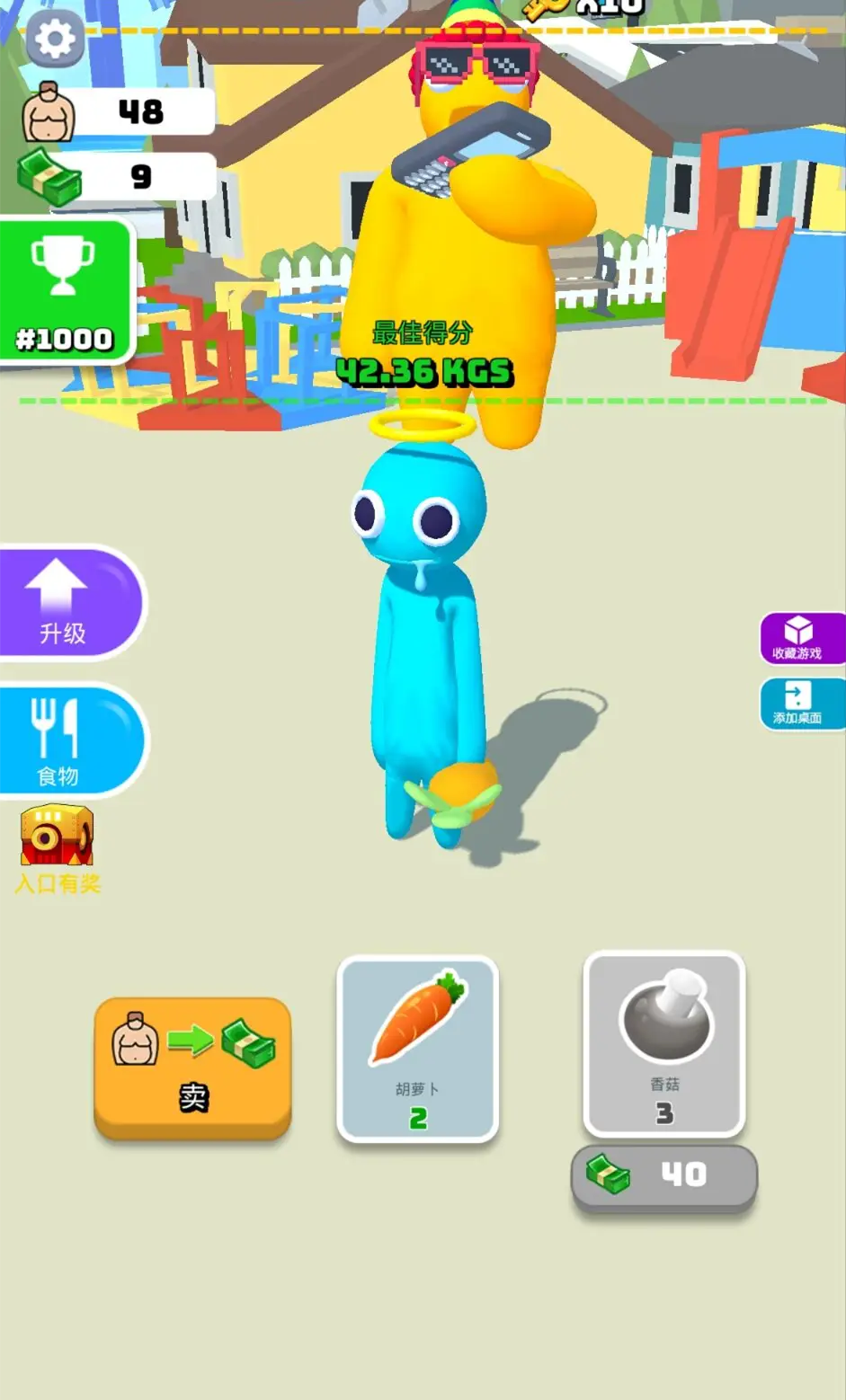
Task: Select the 香菇 mushroom card
Action: [664, 1043]
